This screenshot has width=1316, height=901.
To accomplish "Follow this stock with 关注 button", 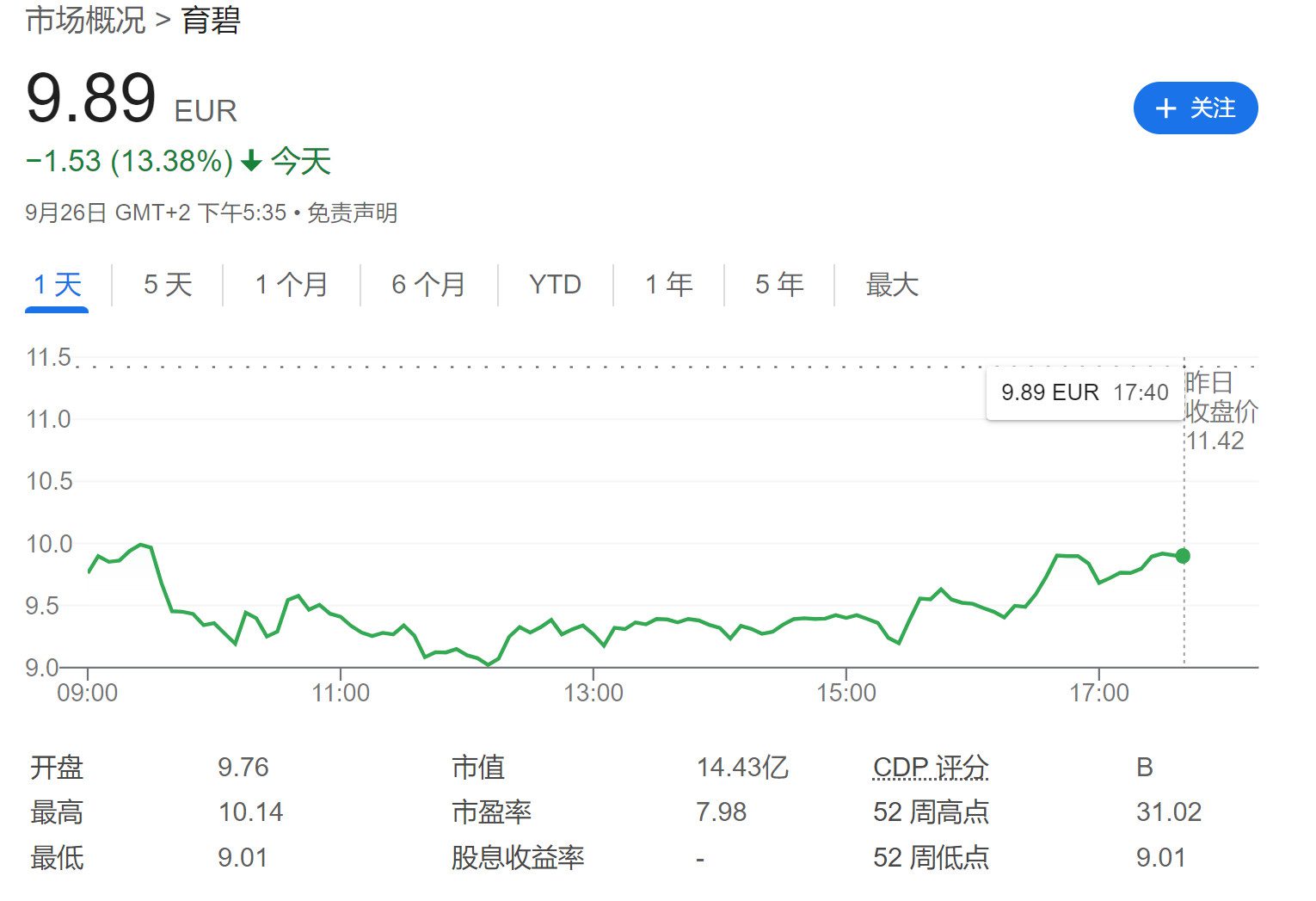I will coord(1195,108).
